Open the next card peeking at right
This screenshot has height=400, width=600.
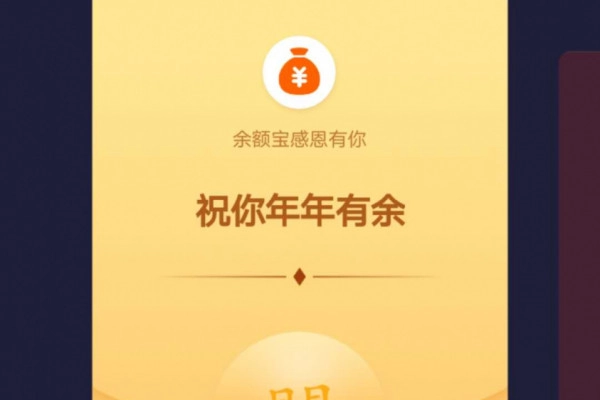click(580, 225)
